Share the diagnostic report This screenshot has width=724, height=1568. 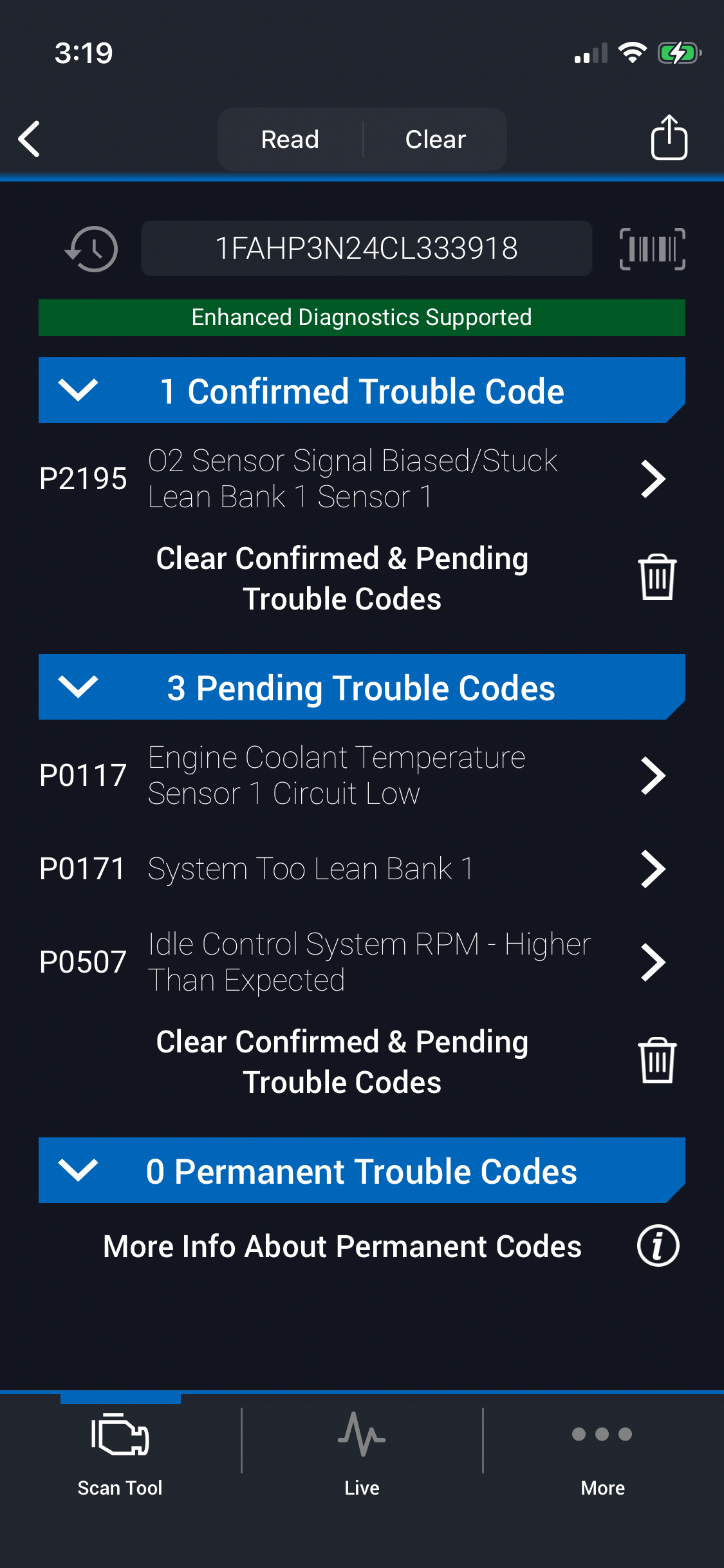coord(669,137)
